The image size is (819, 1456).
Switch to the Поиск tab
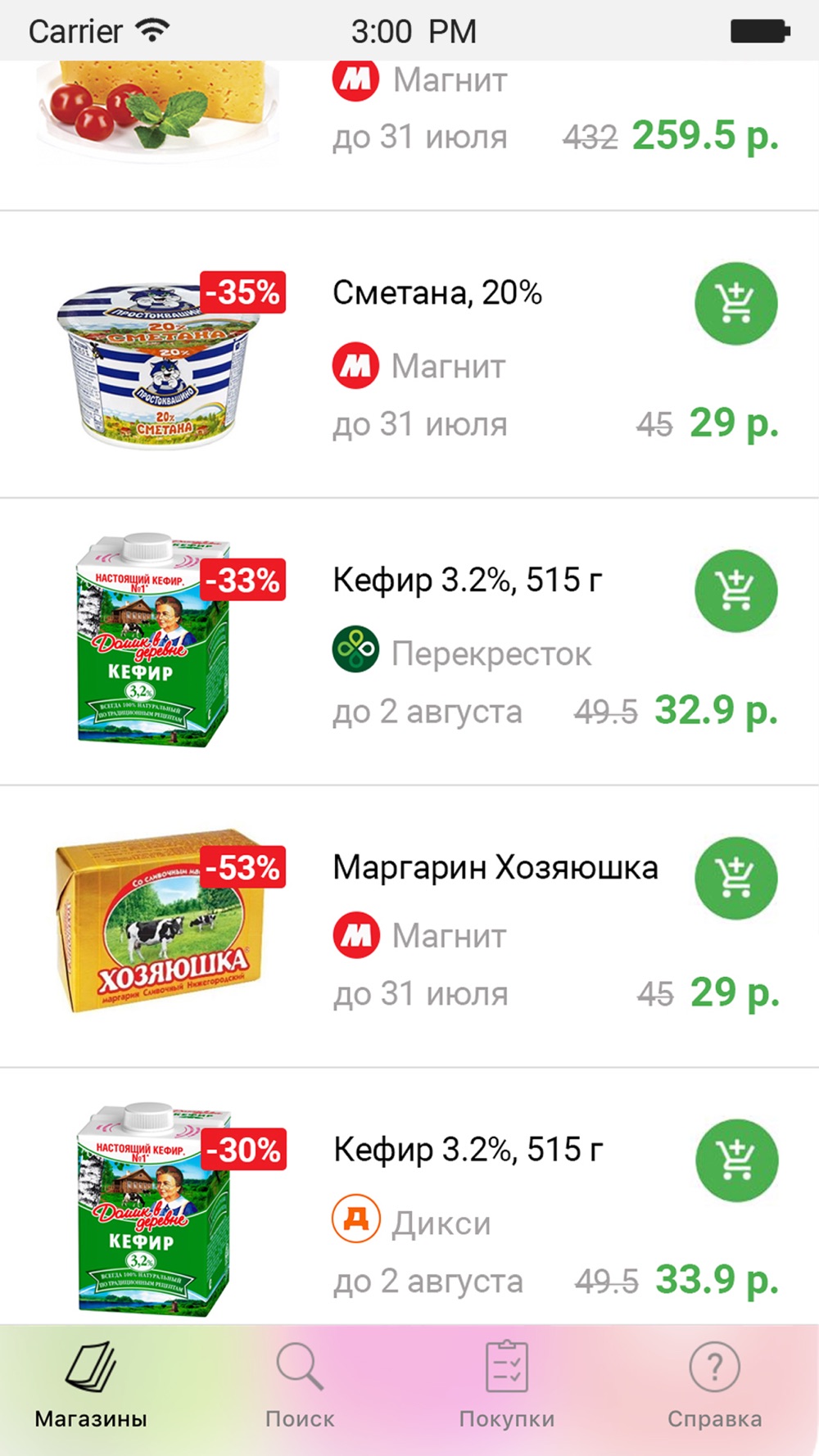[x=300, y=1386]
